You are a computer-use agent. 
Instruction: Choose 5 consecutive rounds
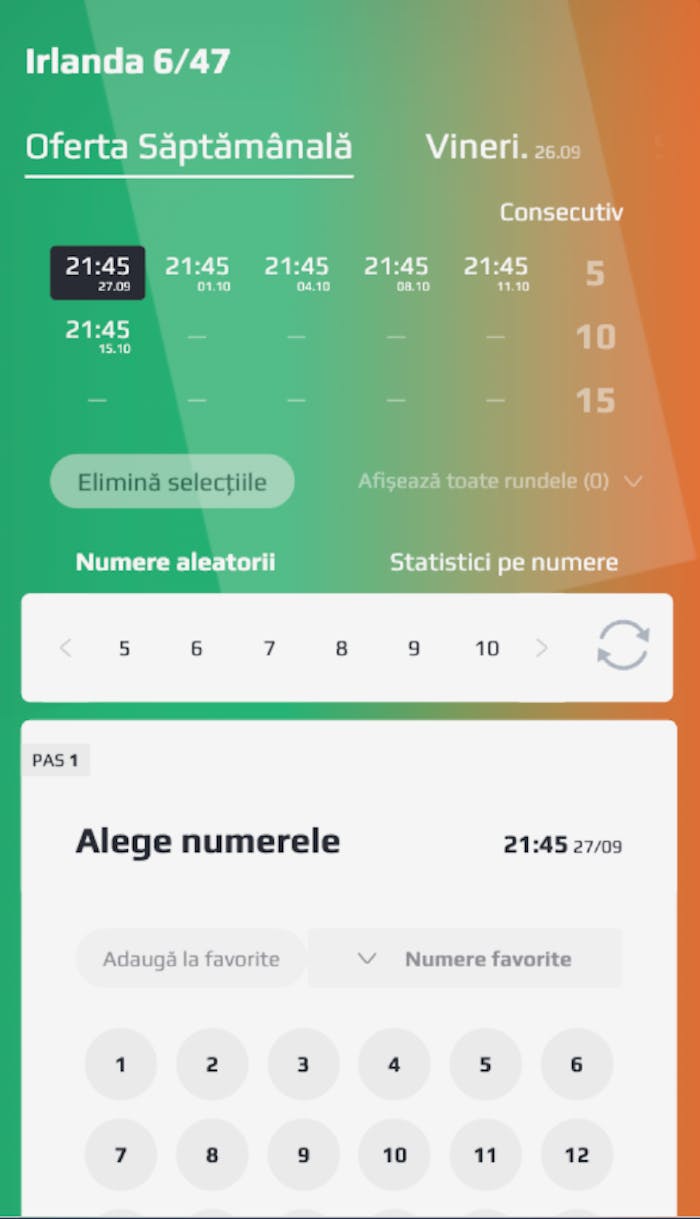[594, 273]
